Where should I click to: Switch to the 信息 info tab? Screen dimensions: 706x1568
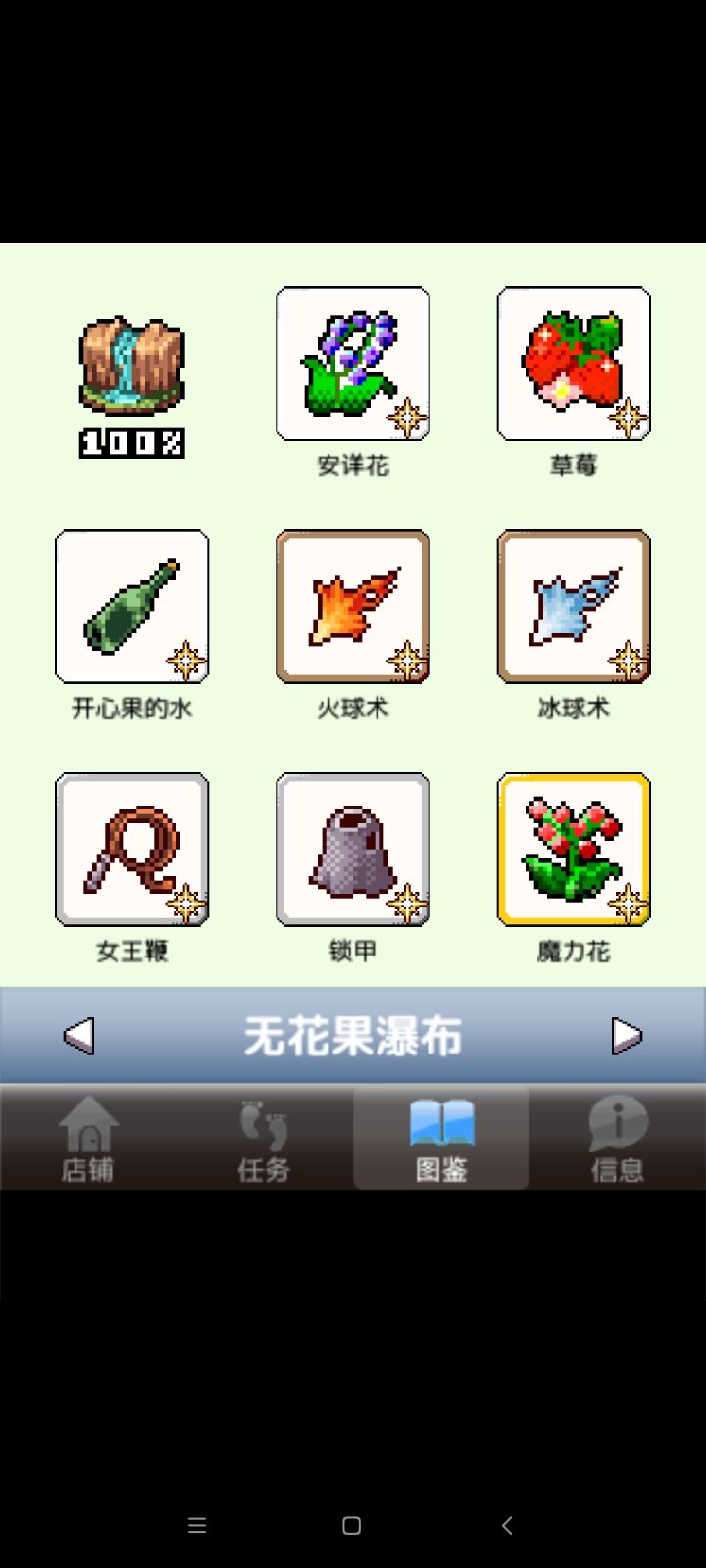[x=618, y=1137]
